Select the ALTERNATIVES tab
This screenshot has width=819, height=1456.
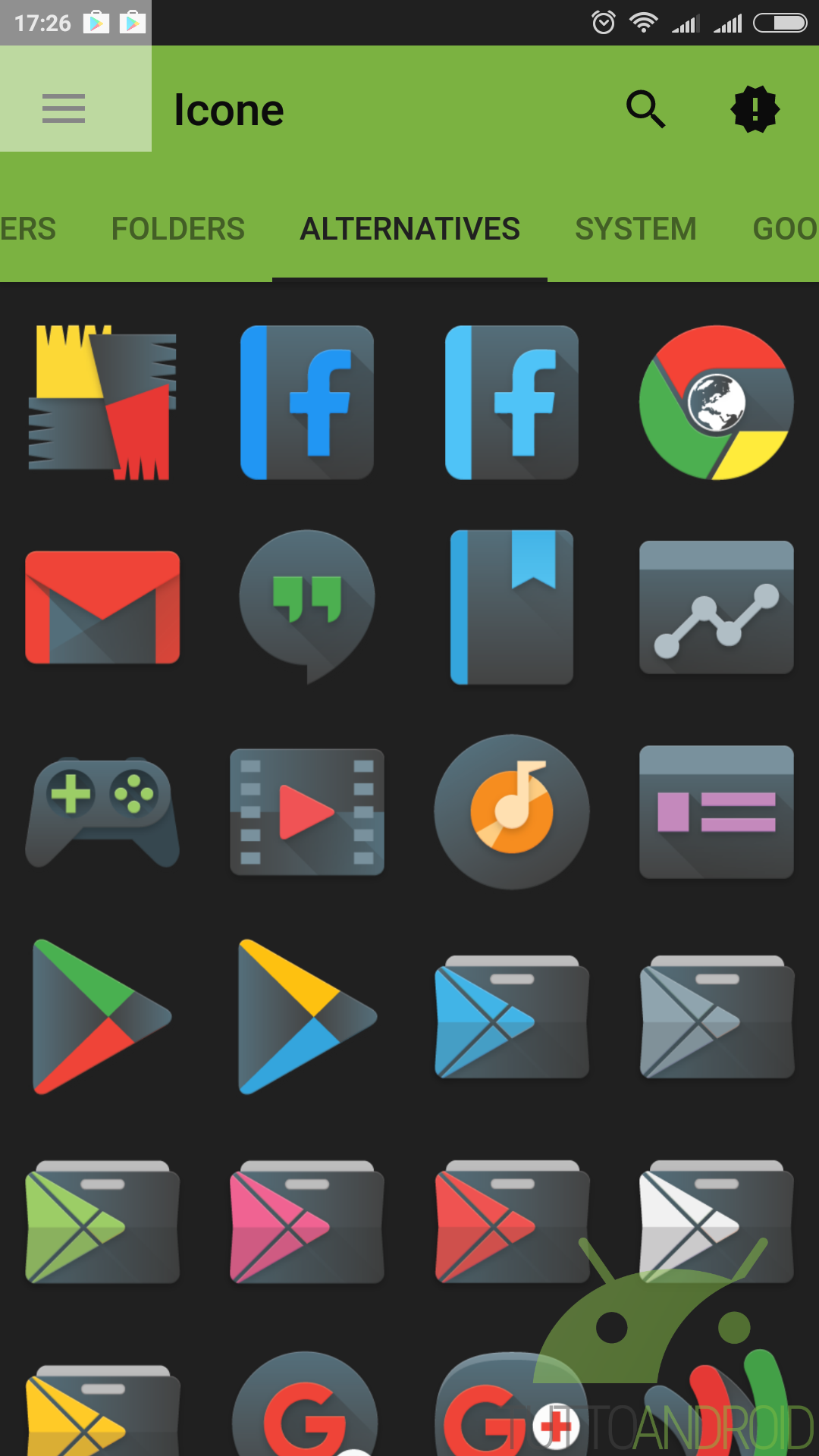(410, 228)
